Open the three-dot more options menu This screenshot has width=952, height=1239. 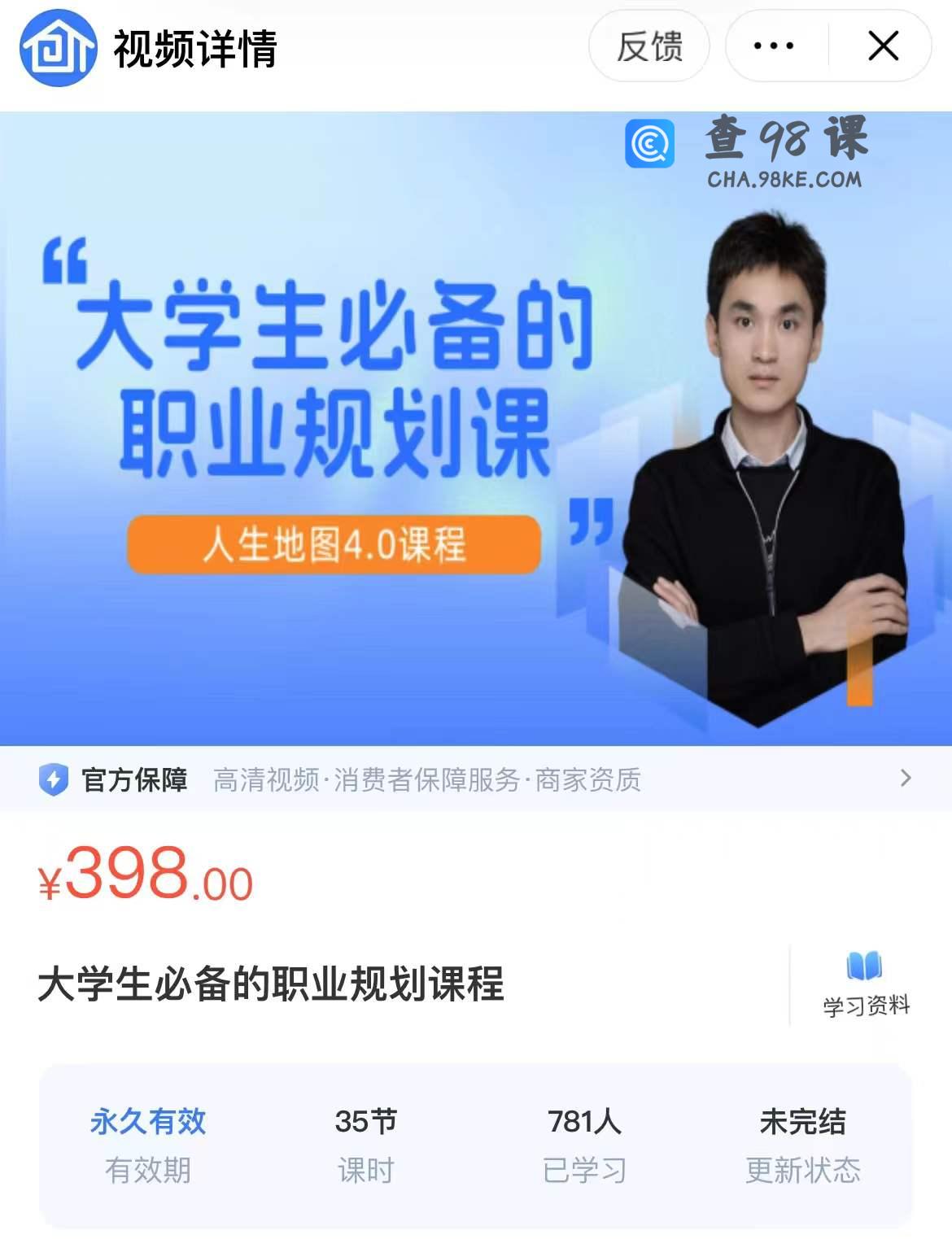click(774, 46)
